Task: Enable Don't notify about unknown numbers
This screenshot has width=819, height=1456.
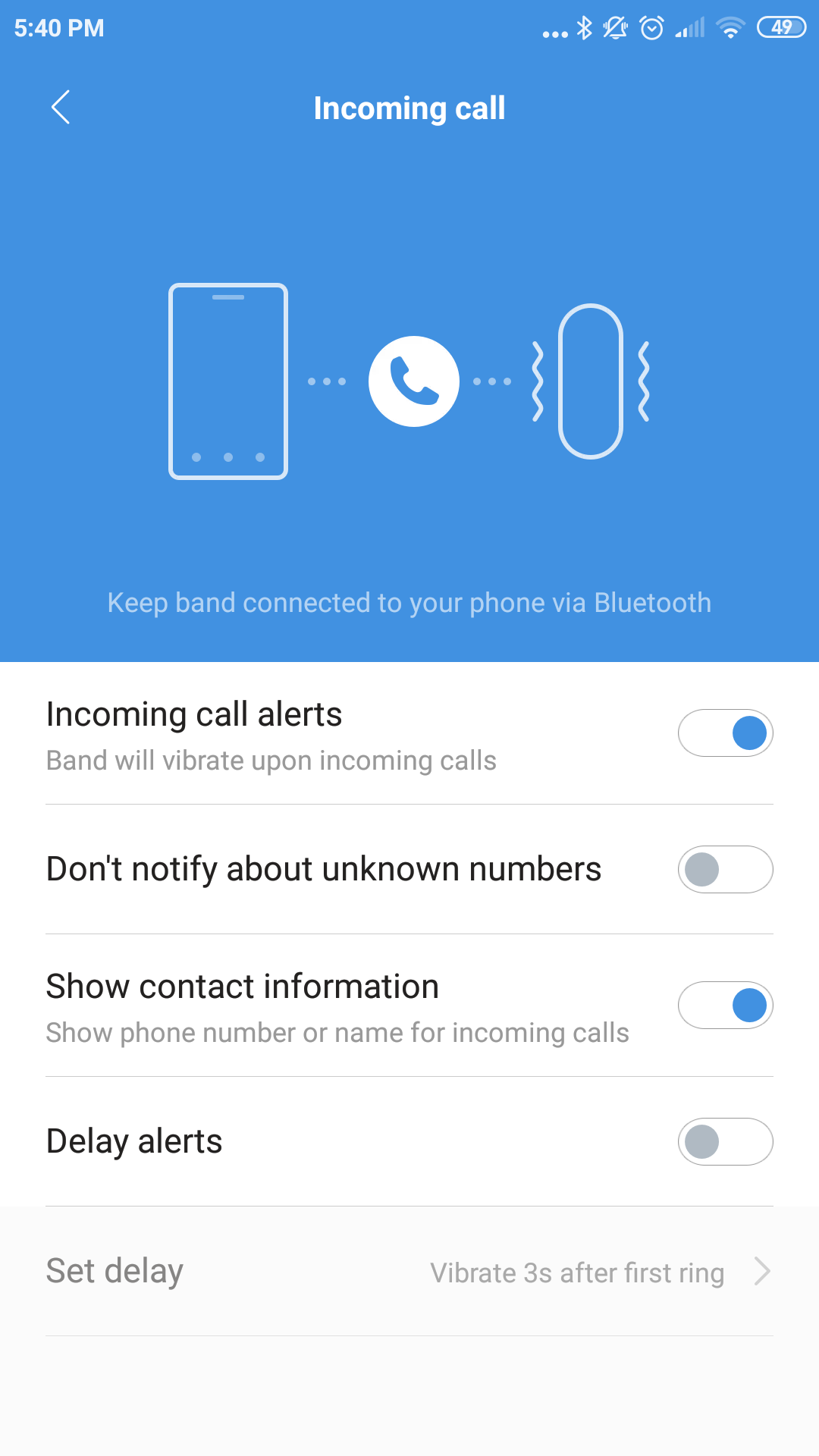Action: tap(725, 869)
